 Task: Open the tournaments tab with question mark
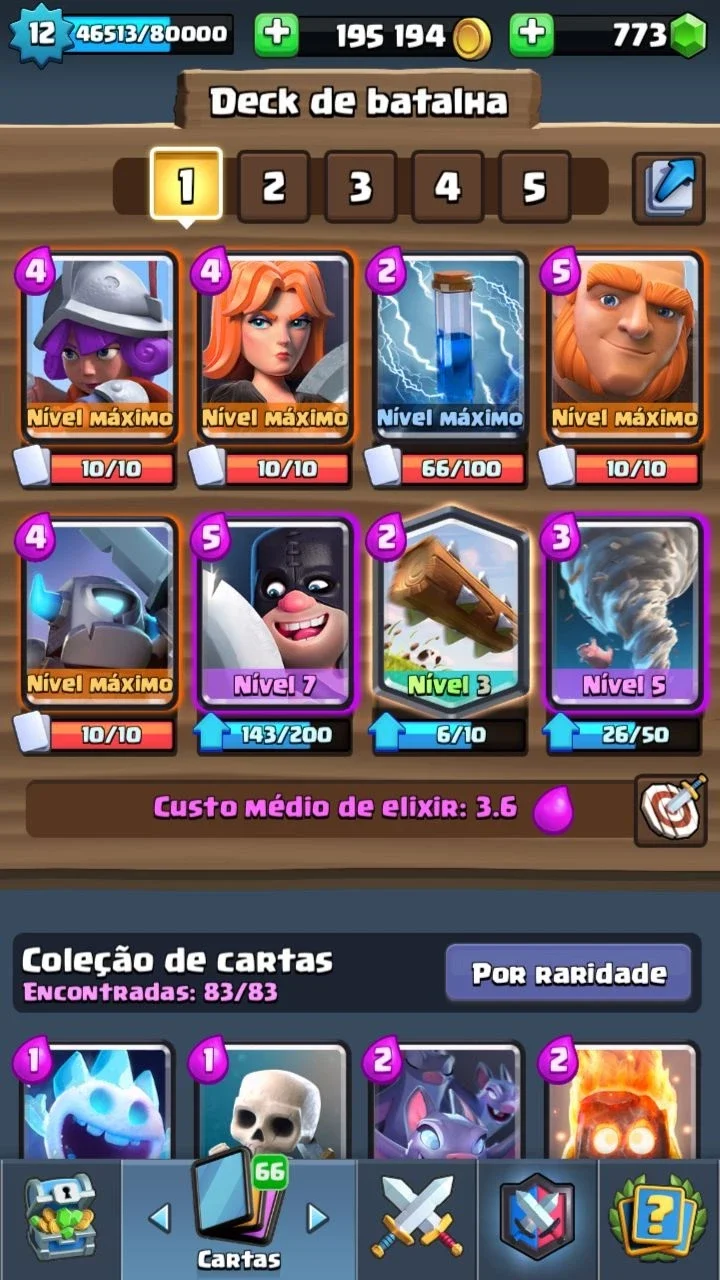[657, 1219]
